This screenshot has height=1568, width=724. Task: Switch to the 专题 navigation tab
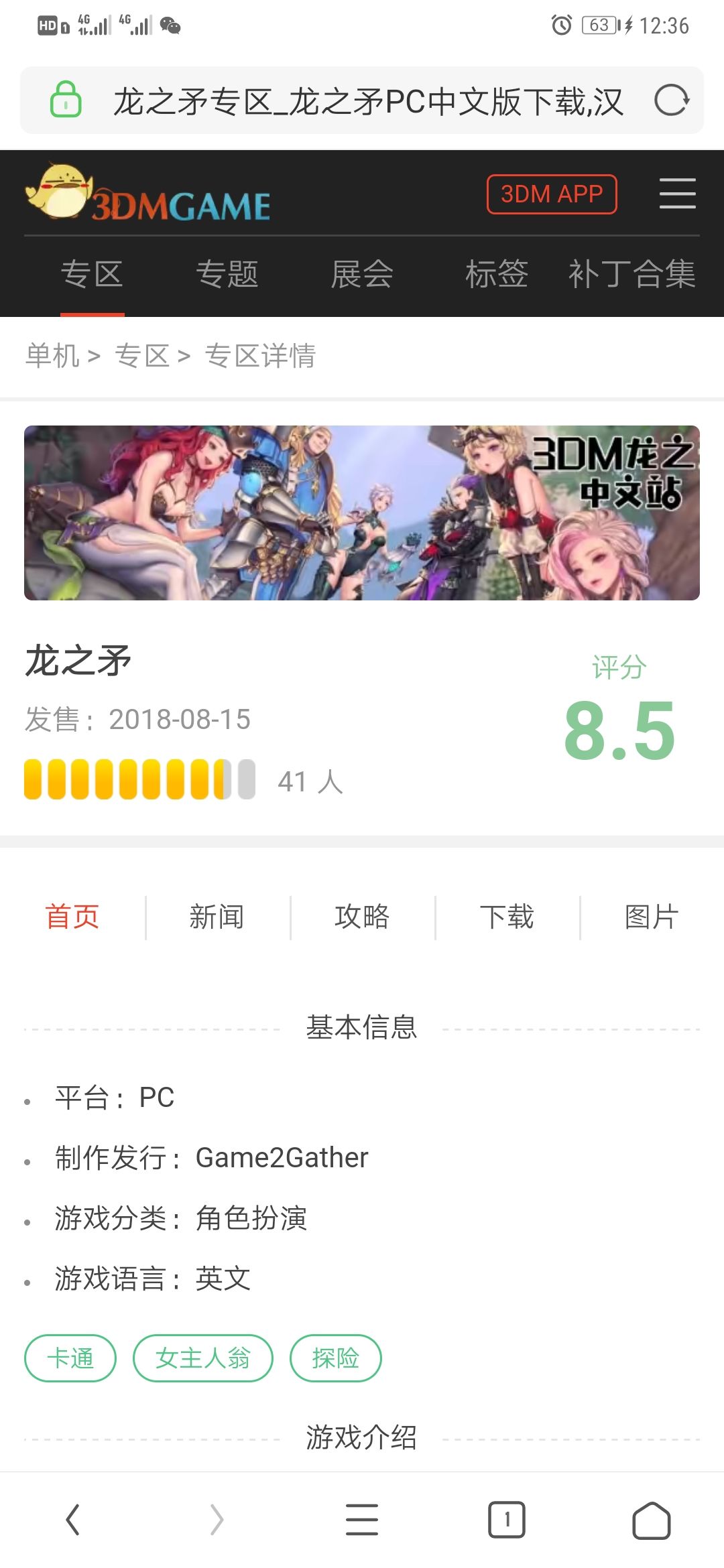(227, 274)
